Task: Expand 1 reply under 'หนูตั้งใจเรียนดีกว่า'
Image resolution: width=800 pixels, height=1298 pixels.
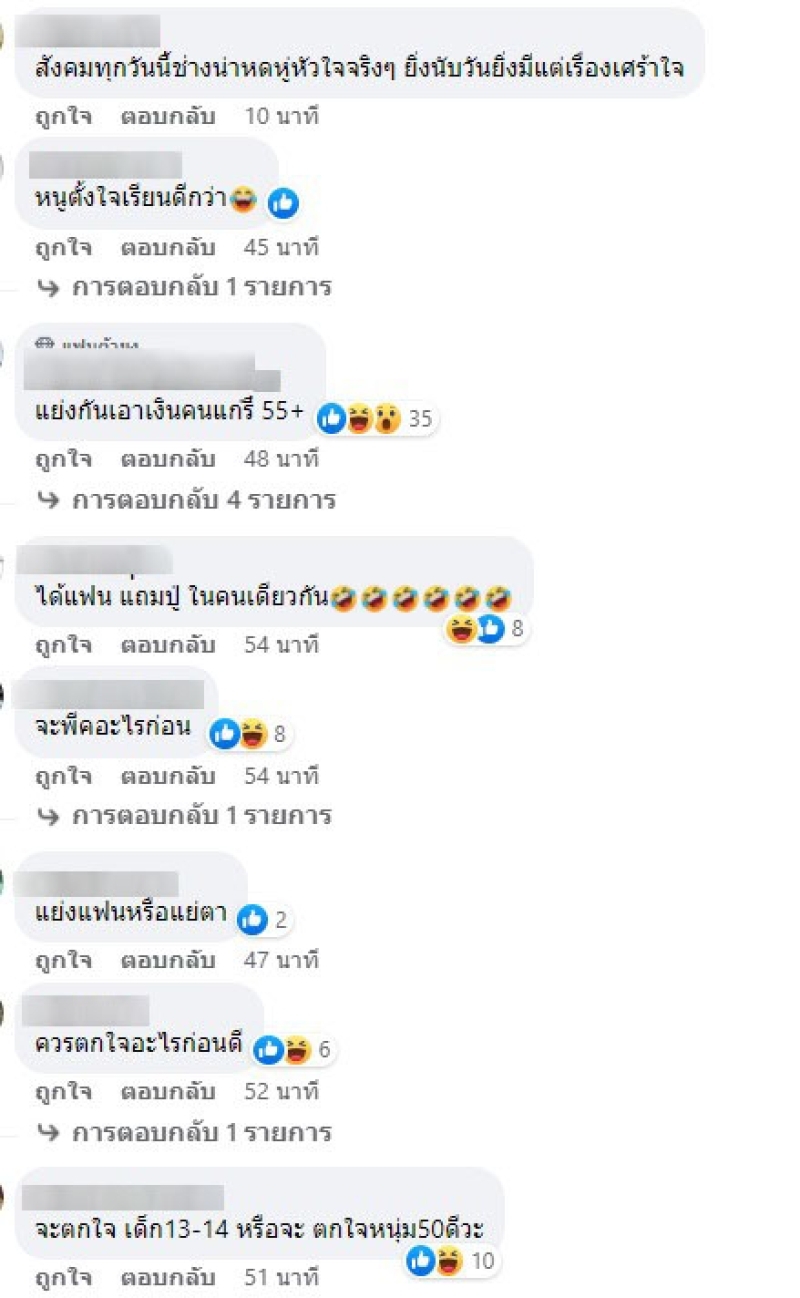Action: 200,288
